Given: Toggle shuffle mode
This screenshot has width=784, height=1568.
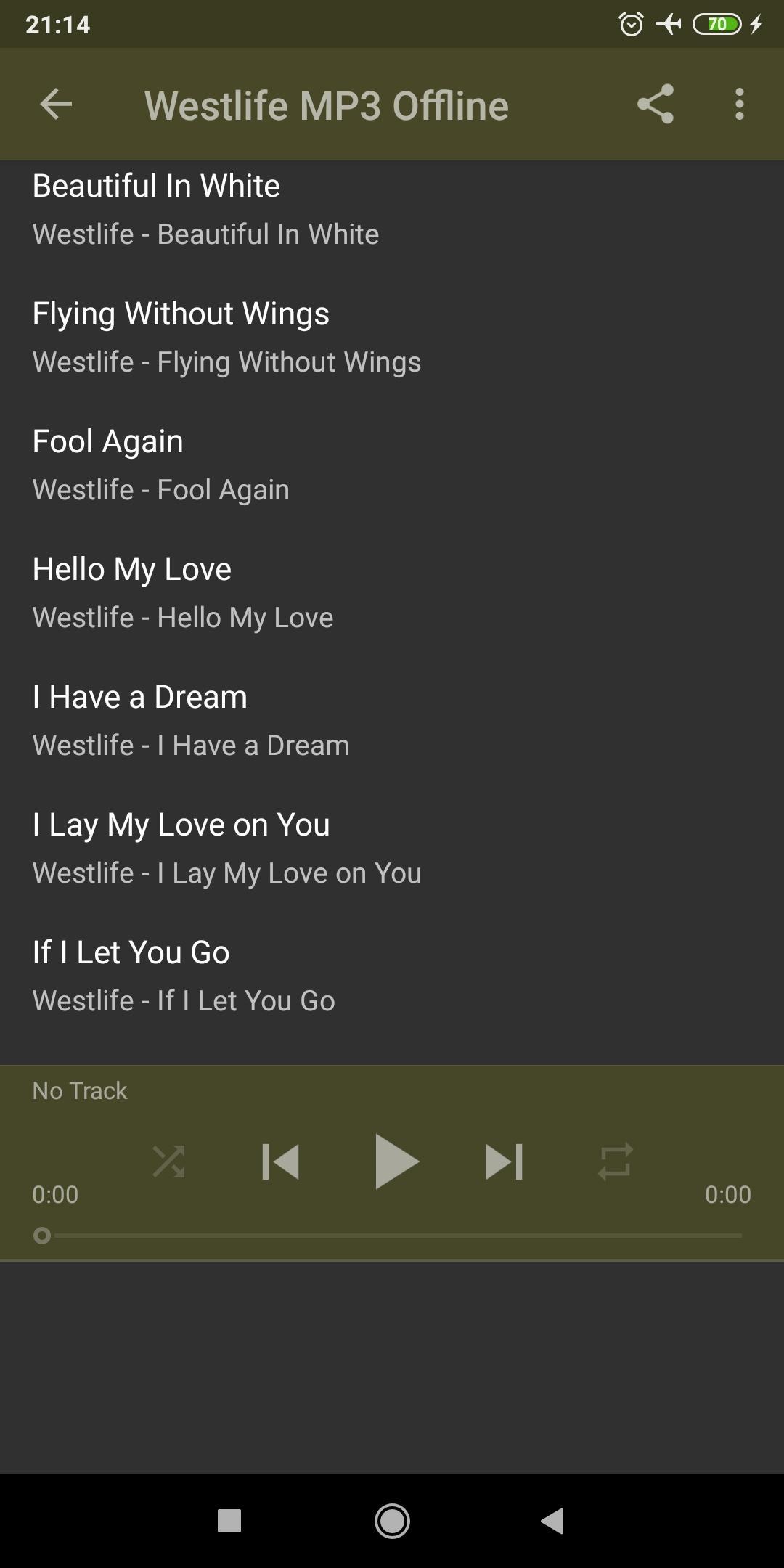Looking at the screenshot, I should [x=168, y=1161].
